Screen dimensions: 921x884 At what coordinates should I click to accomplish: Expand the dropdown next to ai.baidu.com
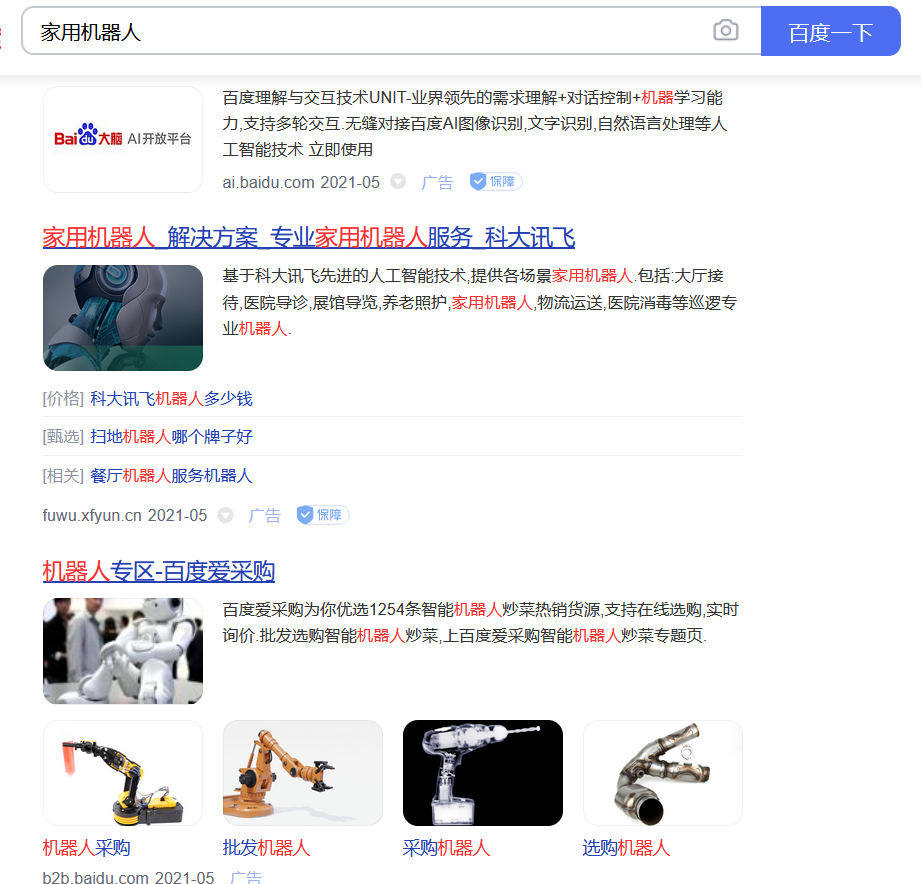coord(398,182)
